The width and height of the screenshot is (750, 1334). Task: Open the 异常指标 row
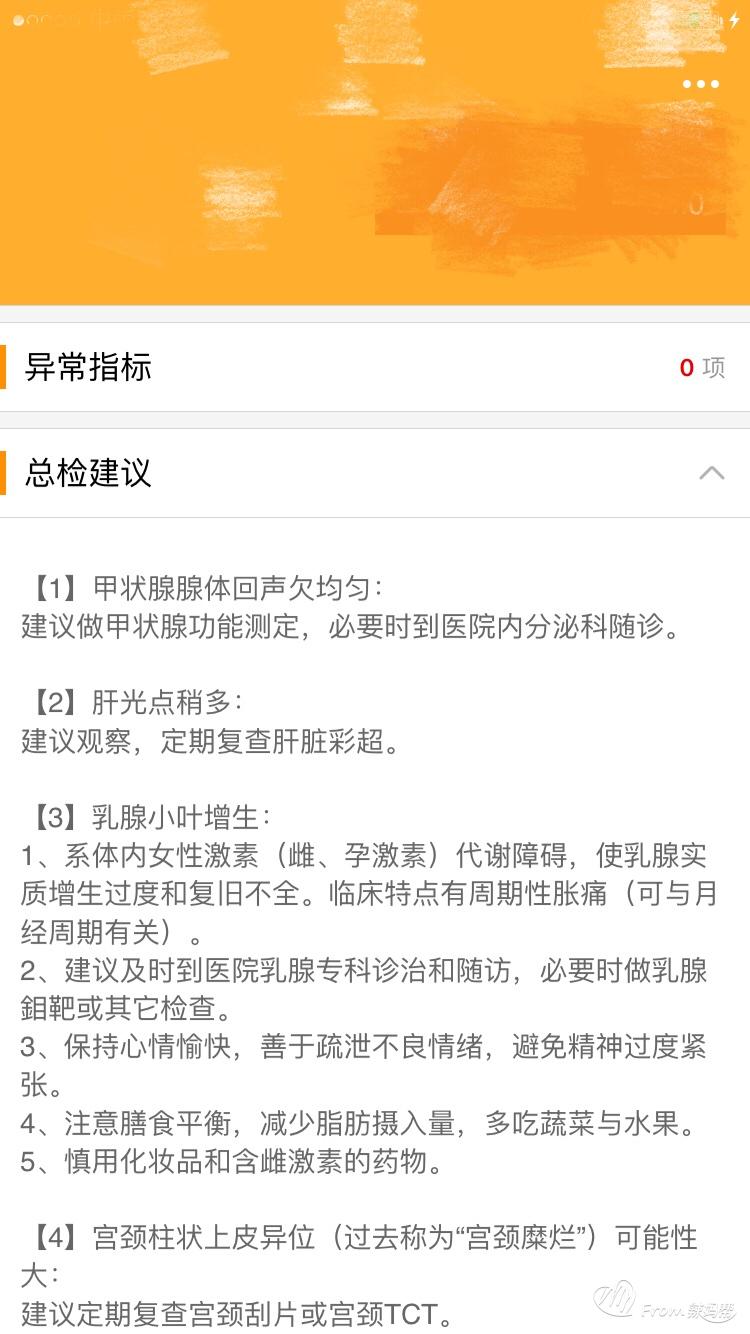tap(375, 367)
